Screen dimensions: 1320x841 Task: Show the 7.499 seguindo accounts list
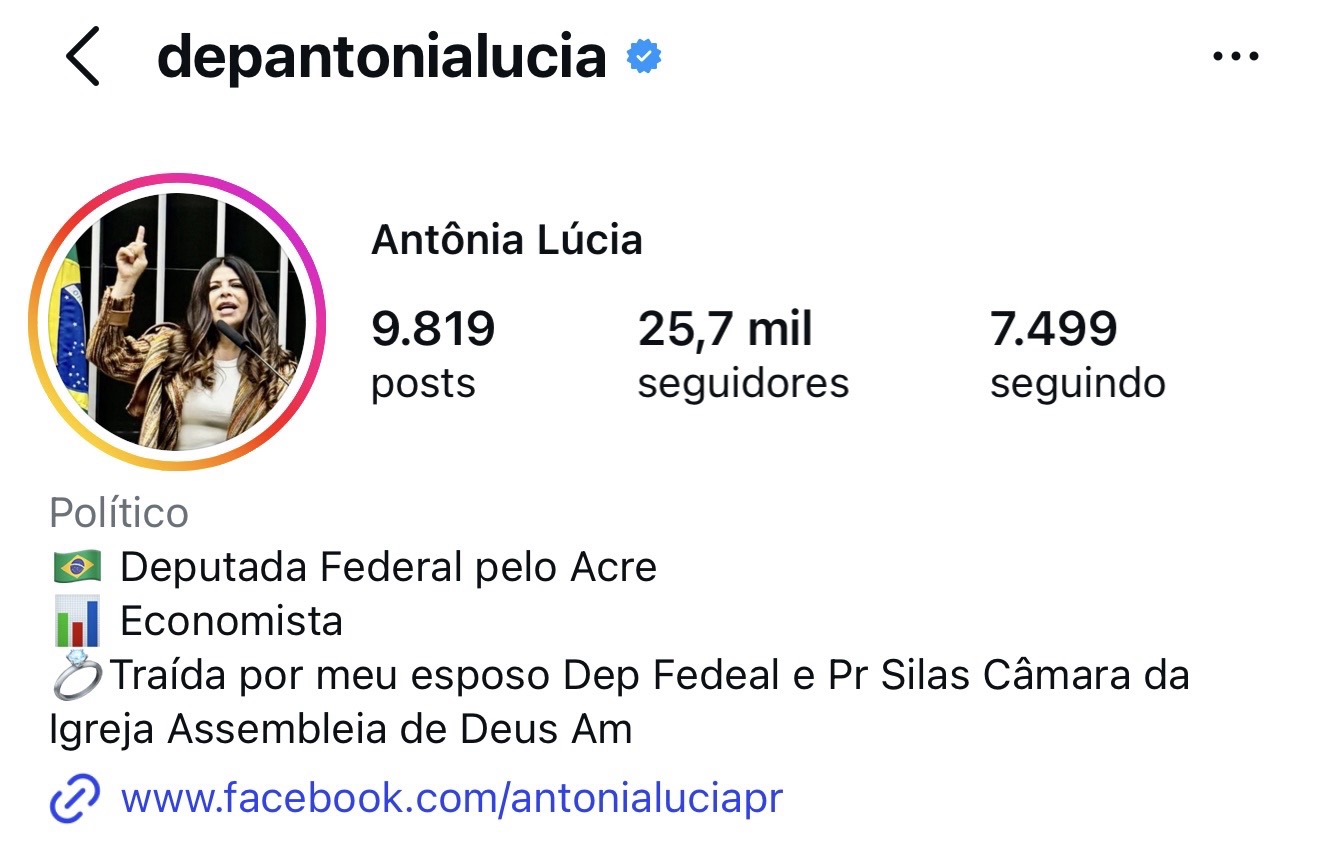(1076, 354)
